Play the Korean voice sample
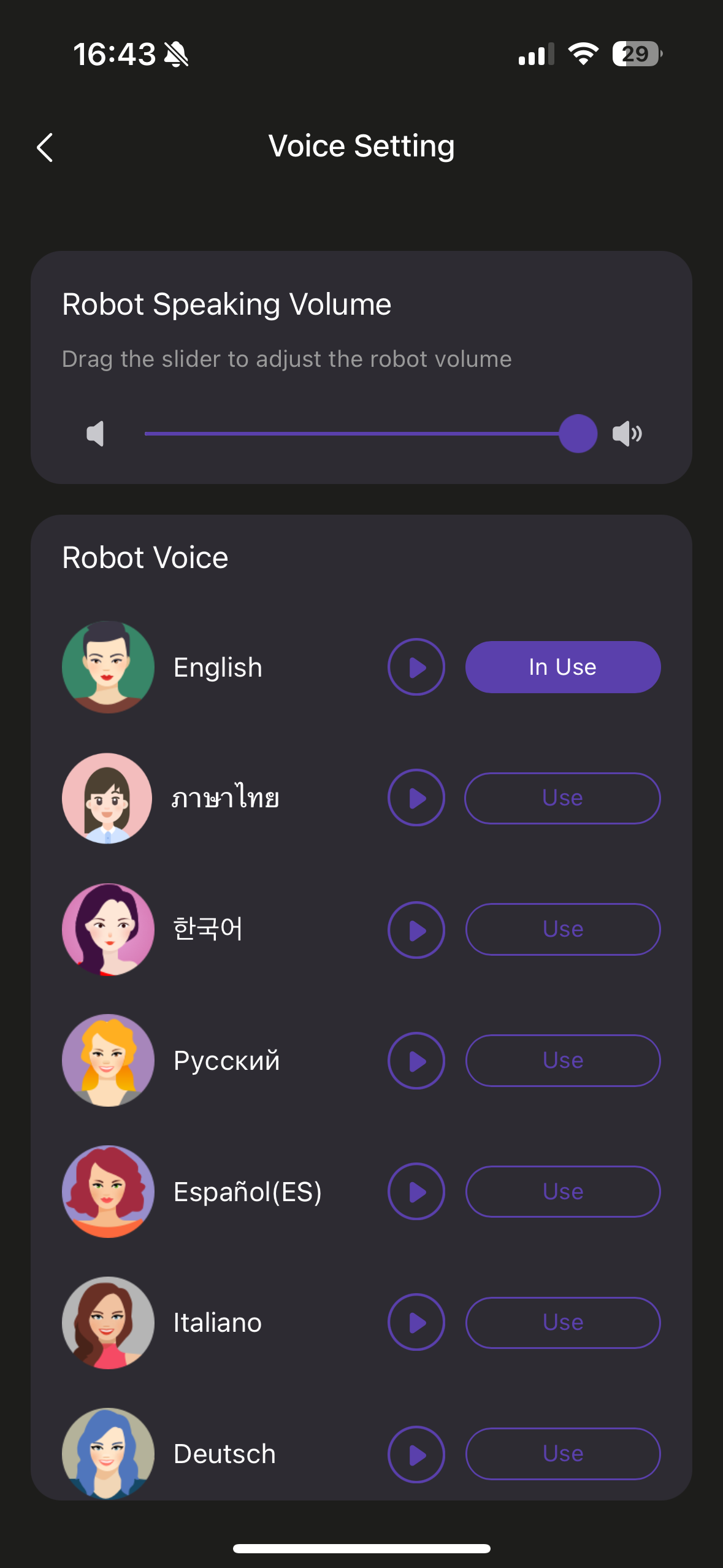The width and height of the screenshot is (723, 1568). [416, 929]
